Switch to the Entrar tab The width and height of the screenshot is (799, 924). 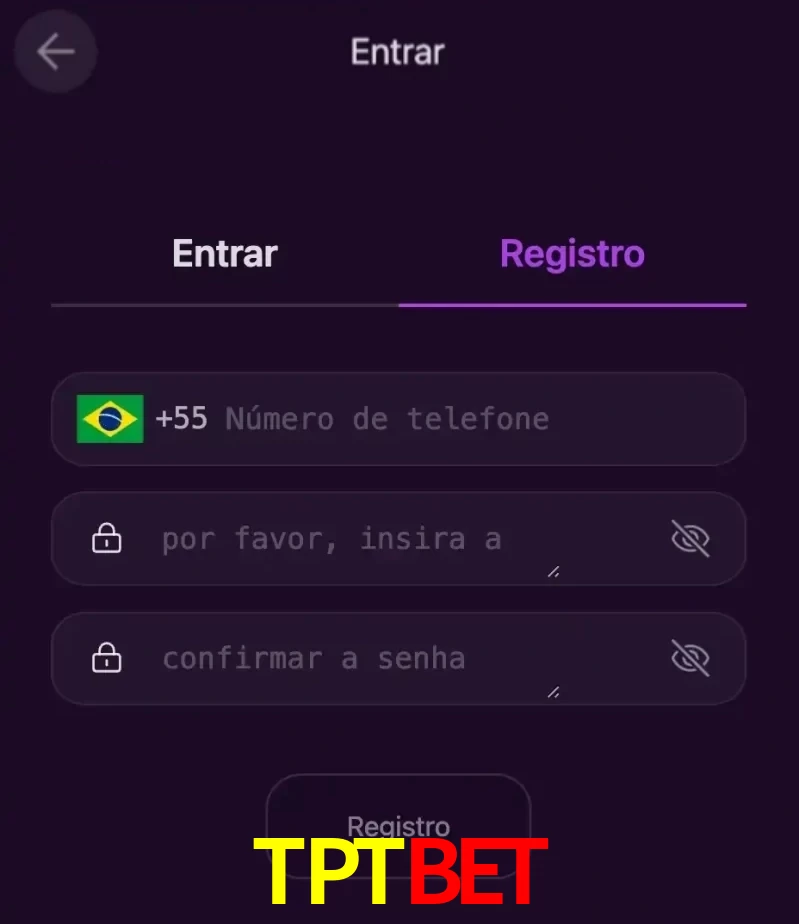pyautogui.click(x=224, y=253)
